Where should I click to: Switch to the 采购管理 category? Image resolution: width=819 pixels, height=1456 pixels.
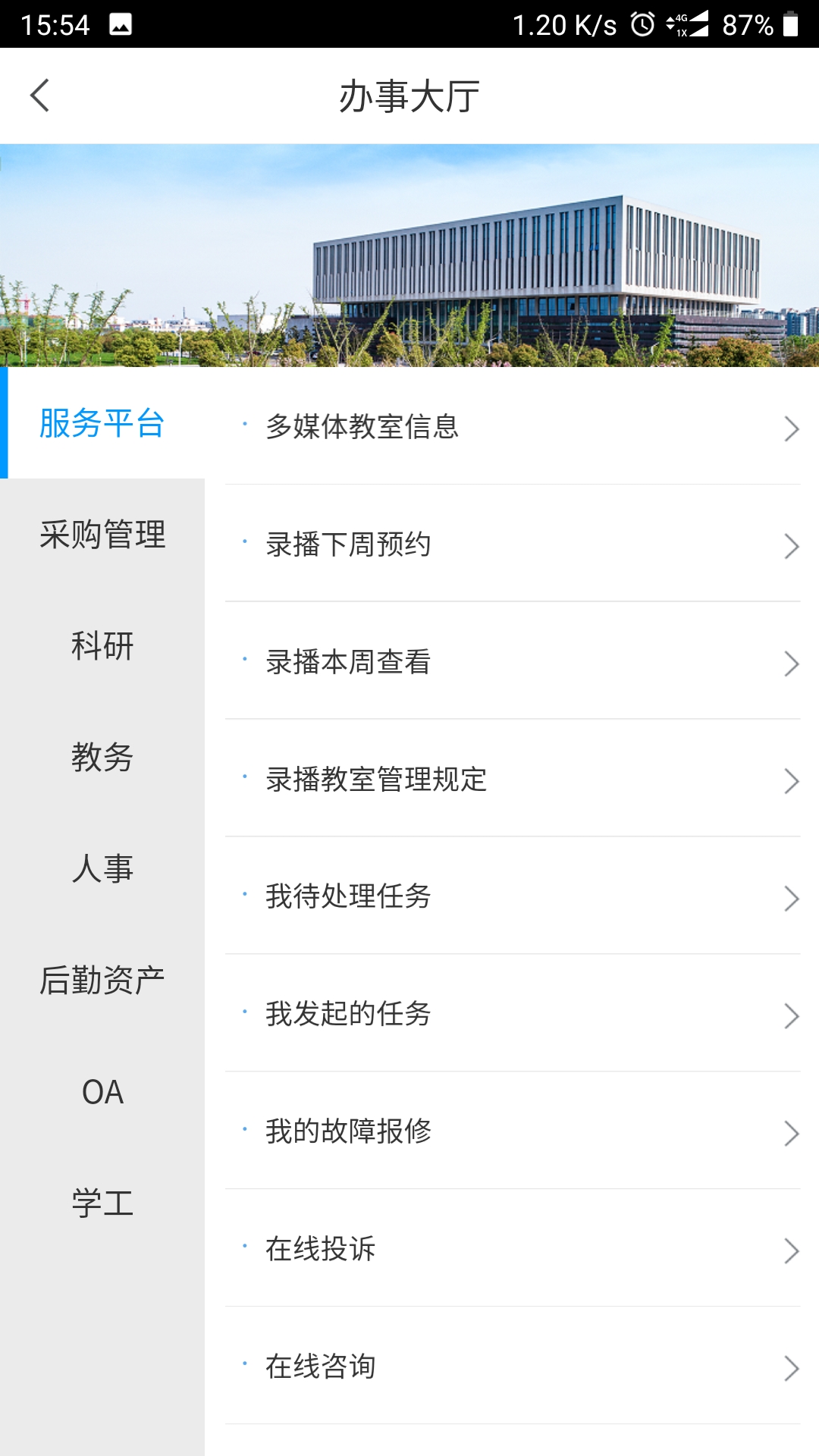tap(102, 535)
